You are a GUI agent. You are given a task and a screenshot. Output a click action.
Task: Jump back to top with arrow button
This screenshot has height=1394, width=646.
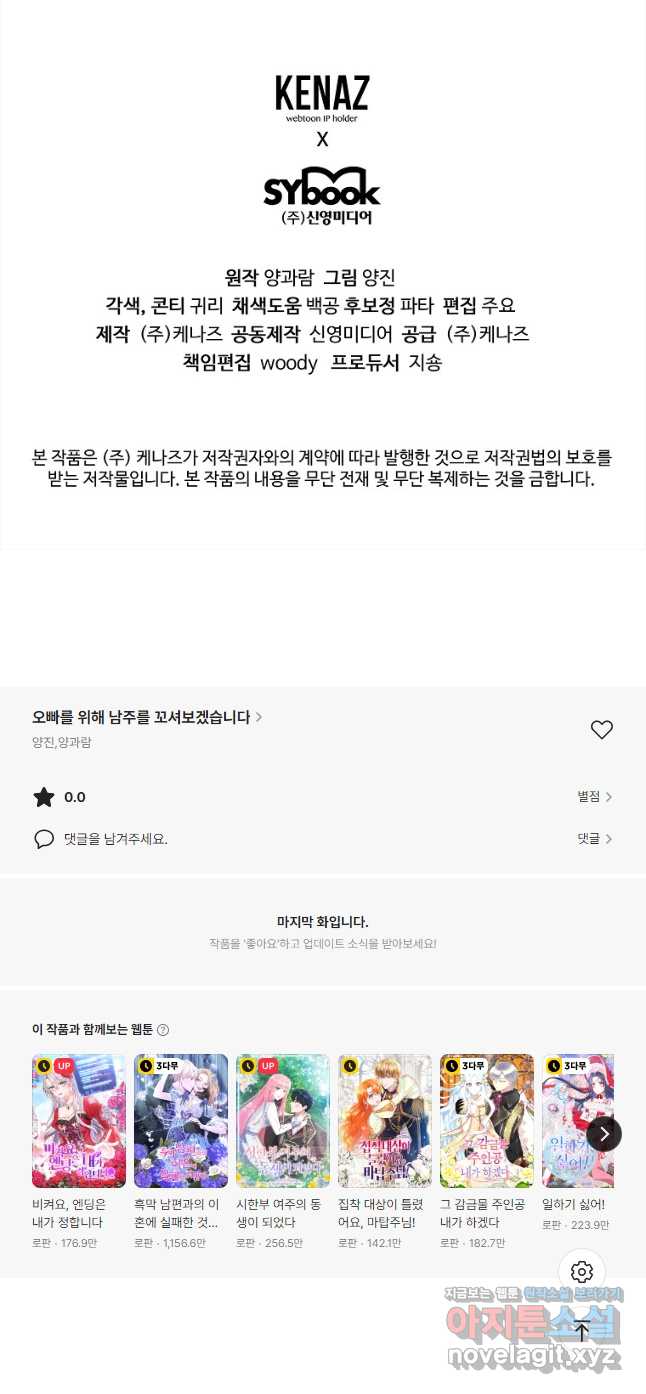(x=582, y=1331)
